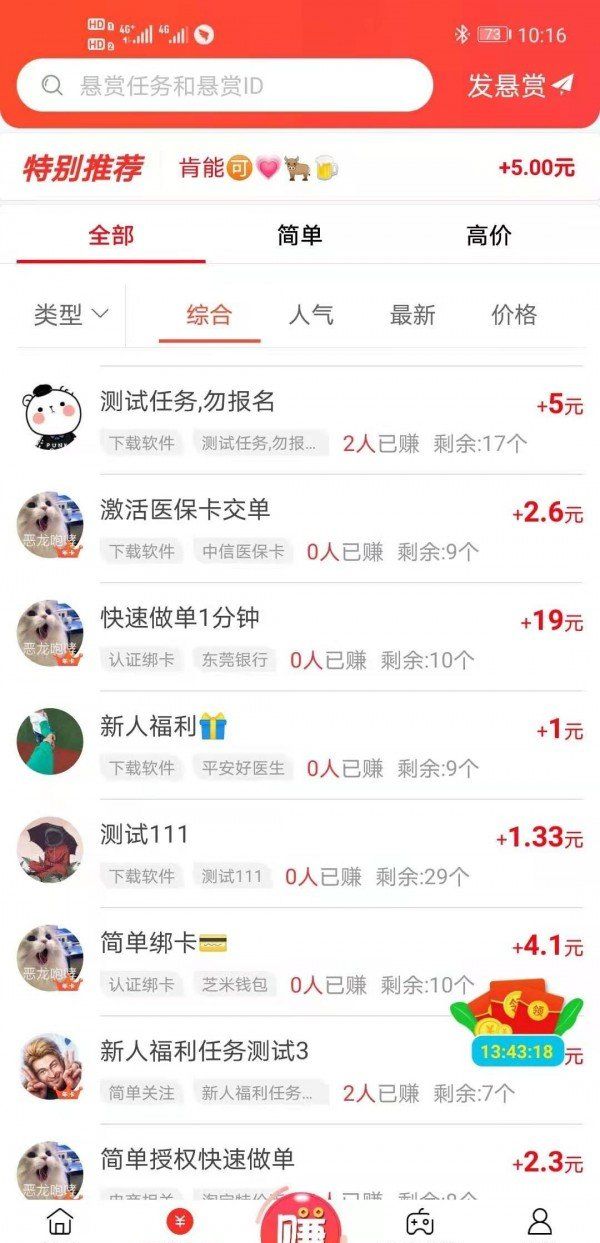Switch to the 简单 tab
Screen dimensions: 600x1243
300,236
